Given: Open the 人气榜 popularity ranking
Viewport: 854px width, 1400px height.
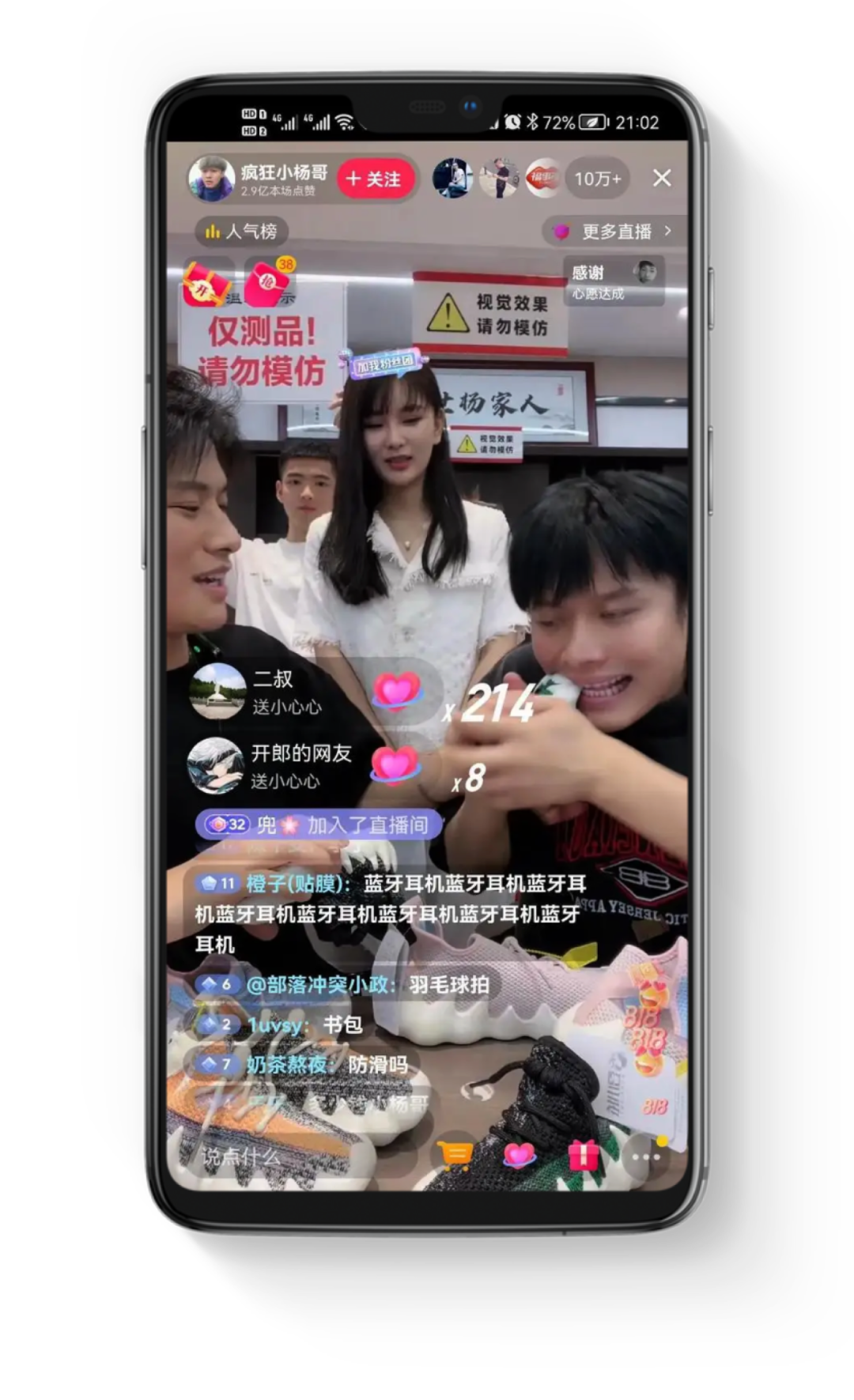Looking at the screenshot, I should (242, 232).
